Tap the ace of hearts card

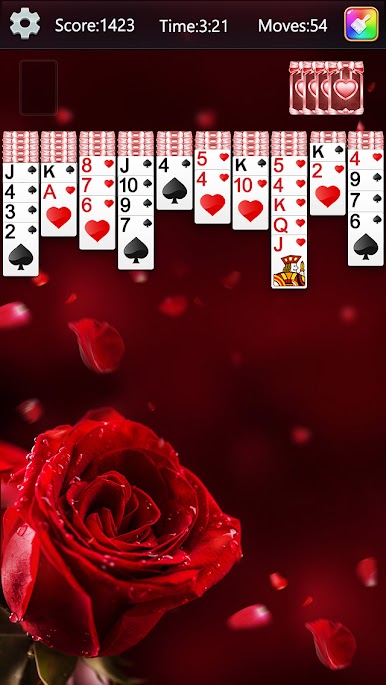pyautogui.click(x=59, y=208)
